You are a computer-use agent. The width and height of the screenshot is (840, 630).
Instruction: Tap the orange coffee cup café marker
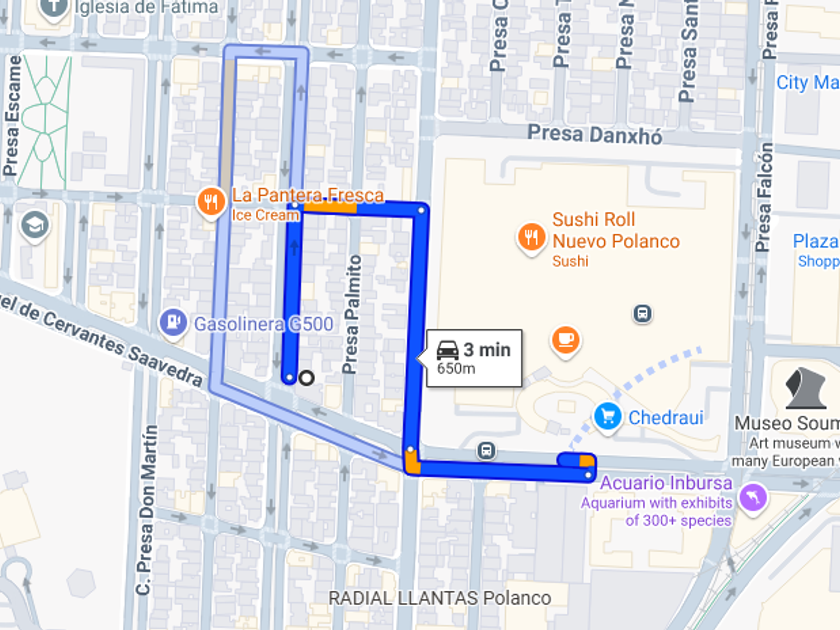566,339
